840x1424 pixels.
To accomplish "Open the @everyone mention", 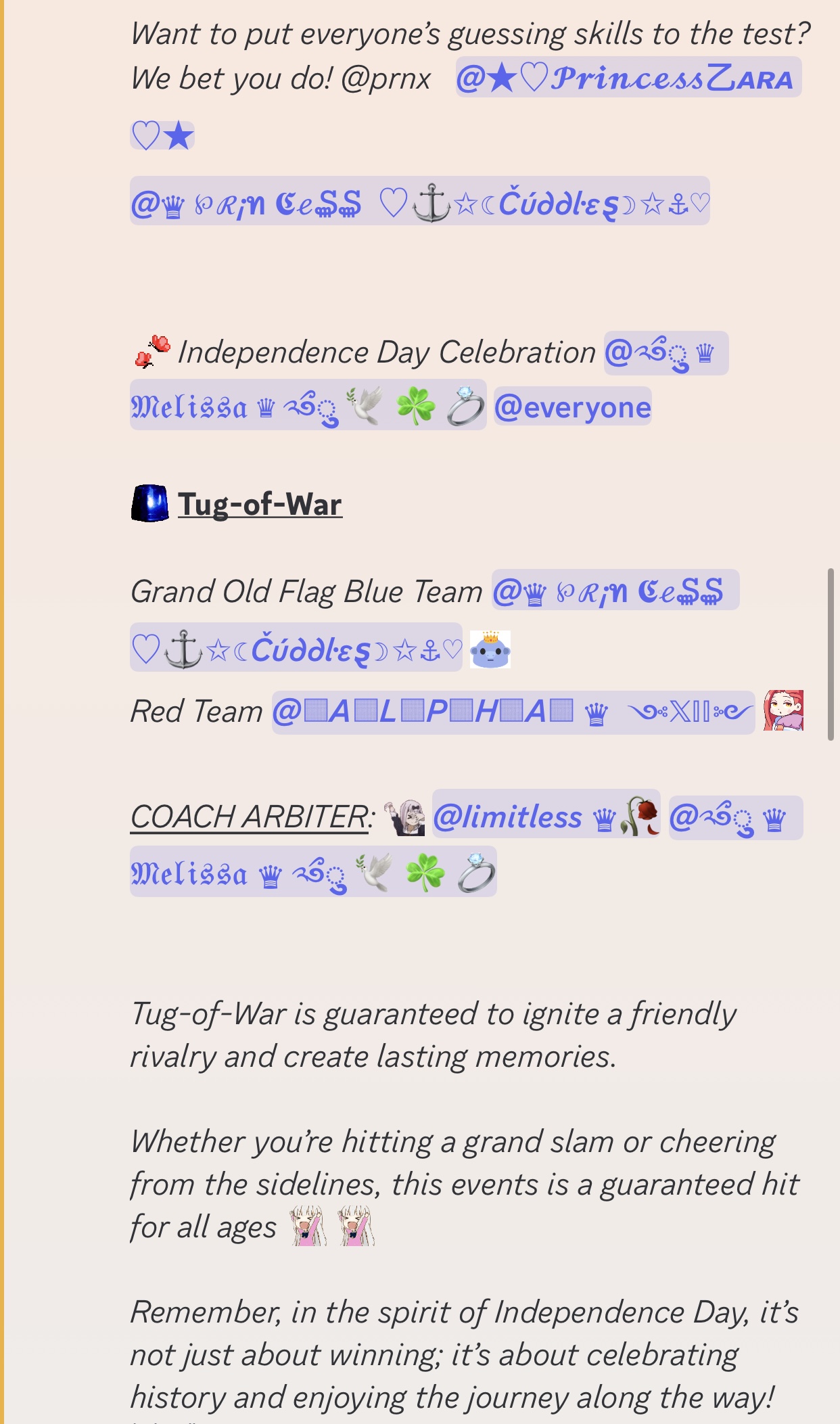I will click(573, 407).
